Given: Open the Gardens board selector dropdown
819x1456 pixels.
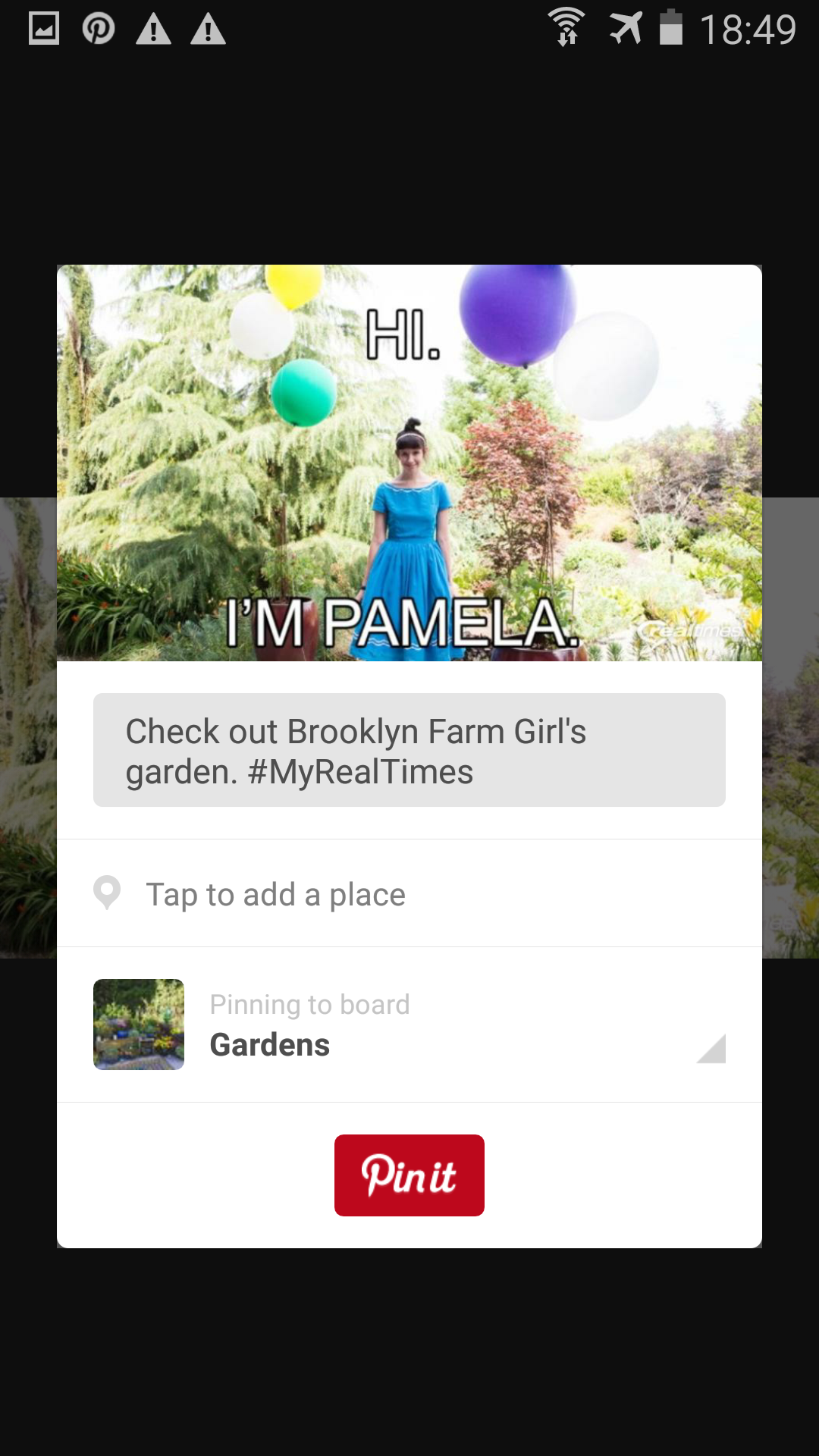Looking at the screenshot, I should pos(409,1025).
